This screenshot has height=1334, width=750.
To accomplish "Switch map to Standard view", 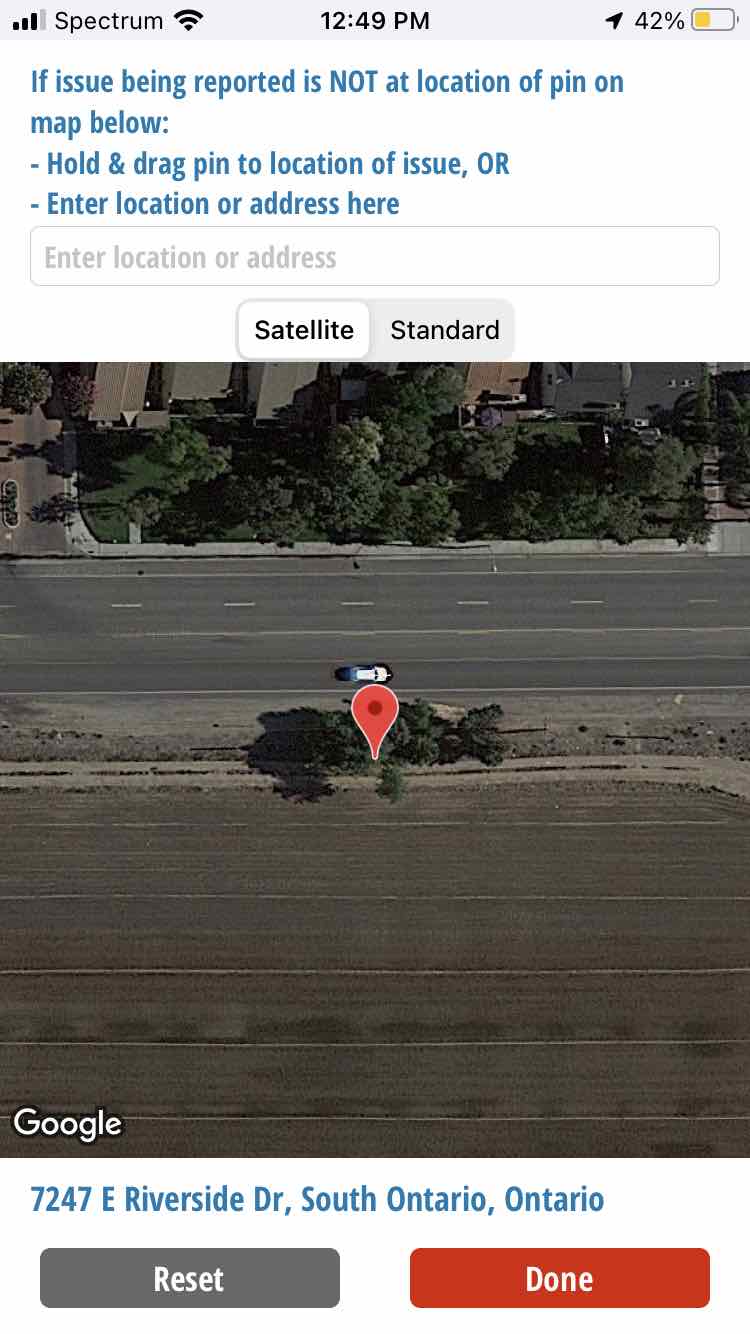I will (x=445, y=330).
